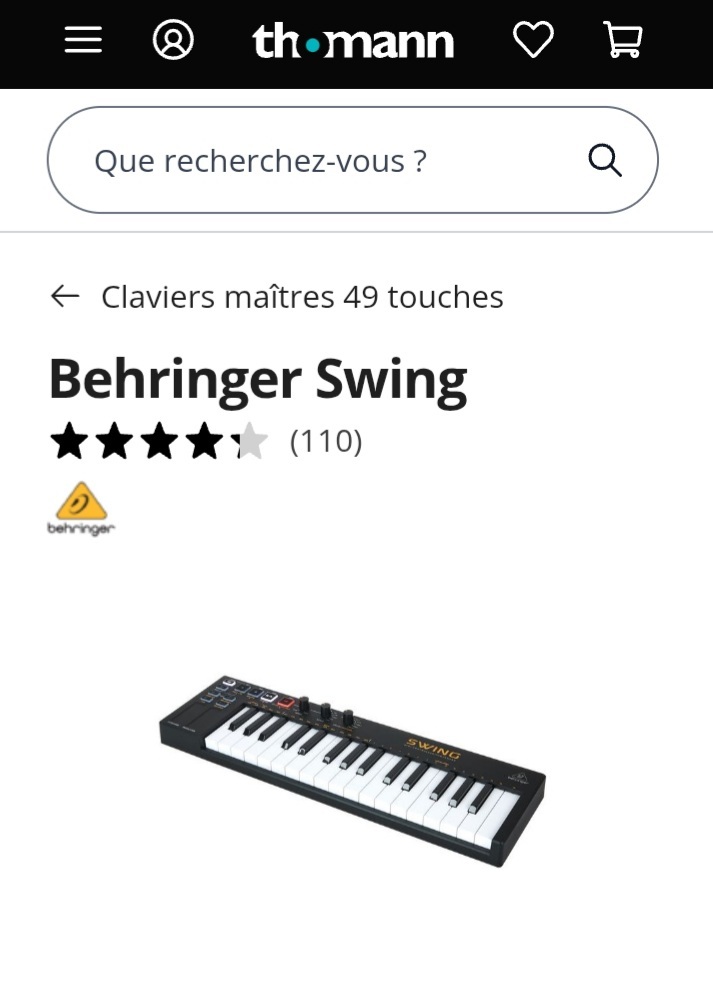Viewport: 713px width, 999px height.
Task: Tap the magnifier search icon
Action: (605, 160)
